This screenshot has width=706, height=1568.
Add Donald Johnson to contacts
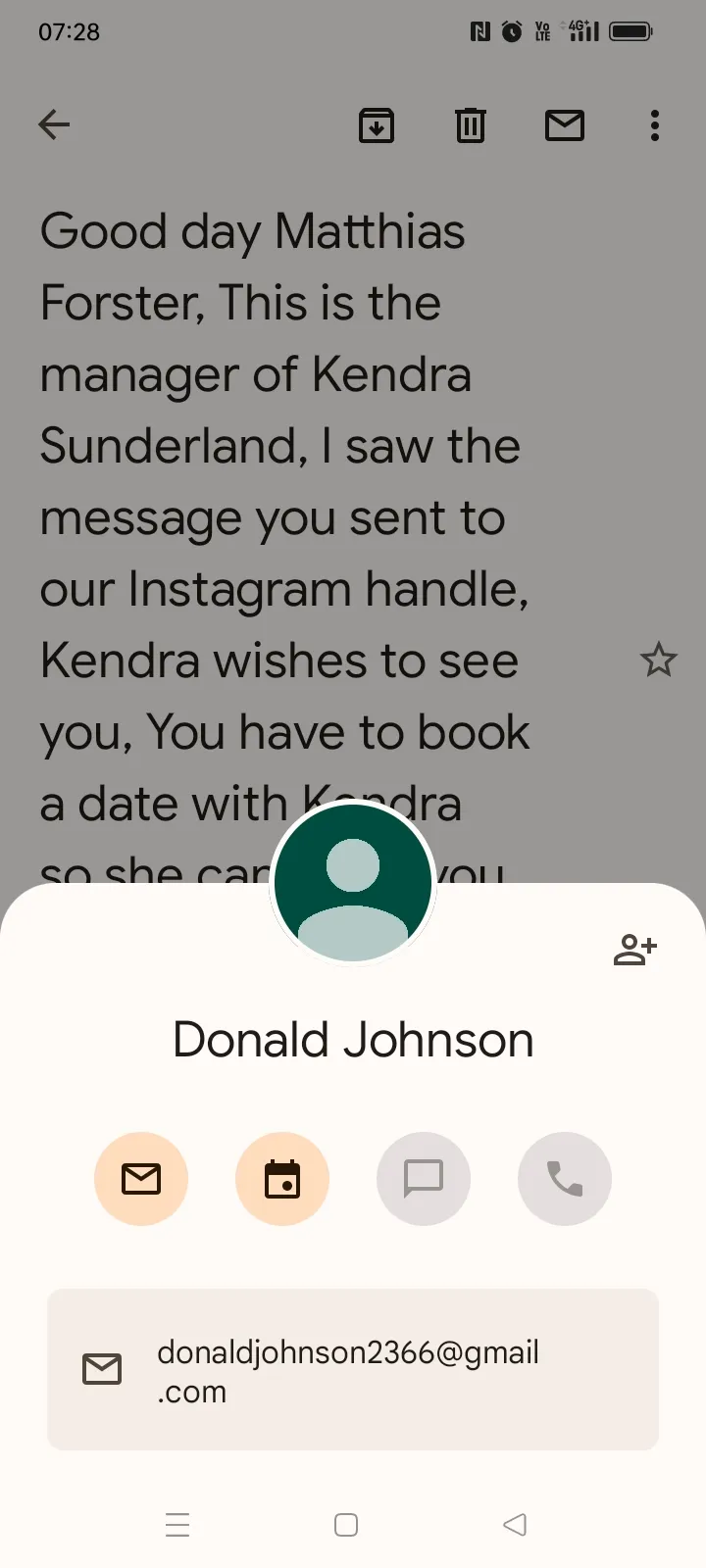click(x=634, y=950)
